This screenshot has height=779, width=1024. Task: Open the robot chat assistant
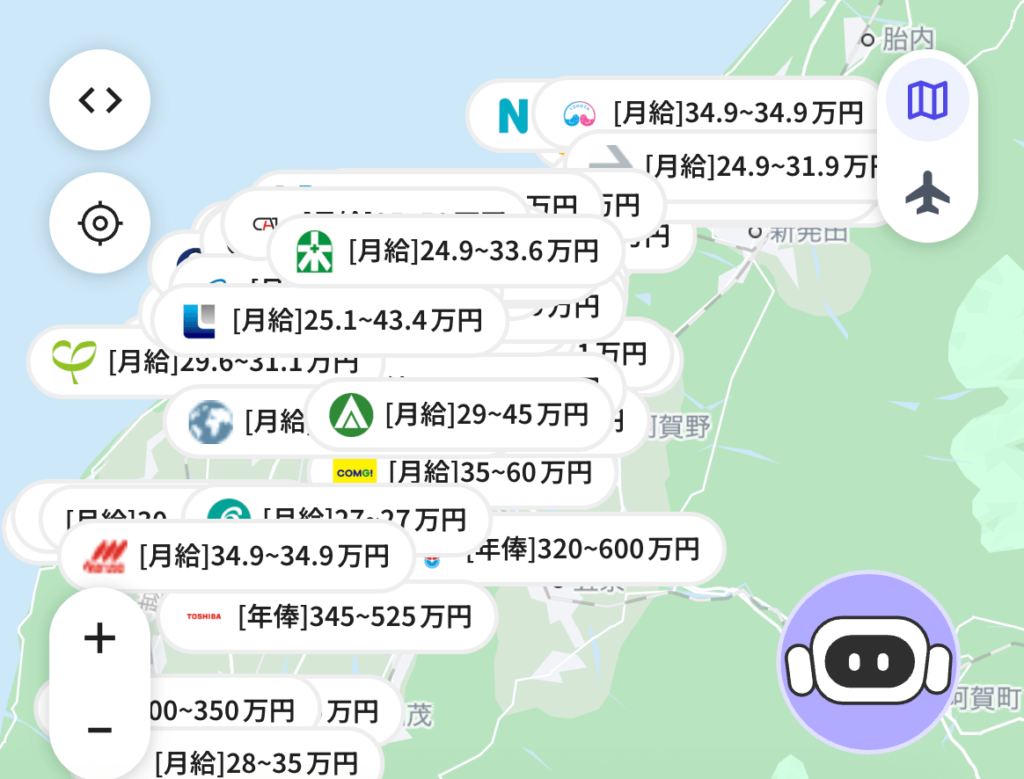point(867,661)
